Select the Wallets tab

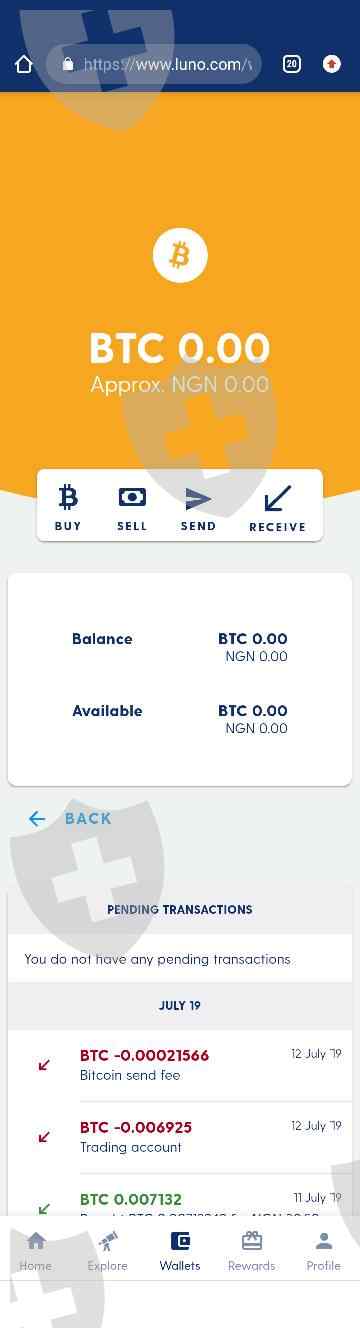pyautogui.click(x=180, y=1251)
